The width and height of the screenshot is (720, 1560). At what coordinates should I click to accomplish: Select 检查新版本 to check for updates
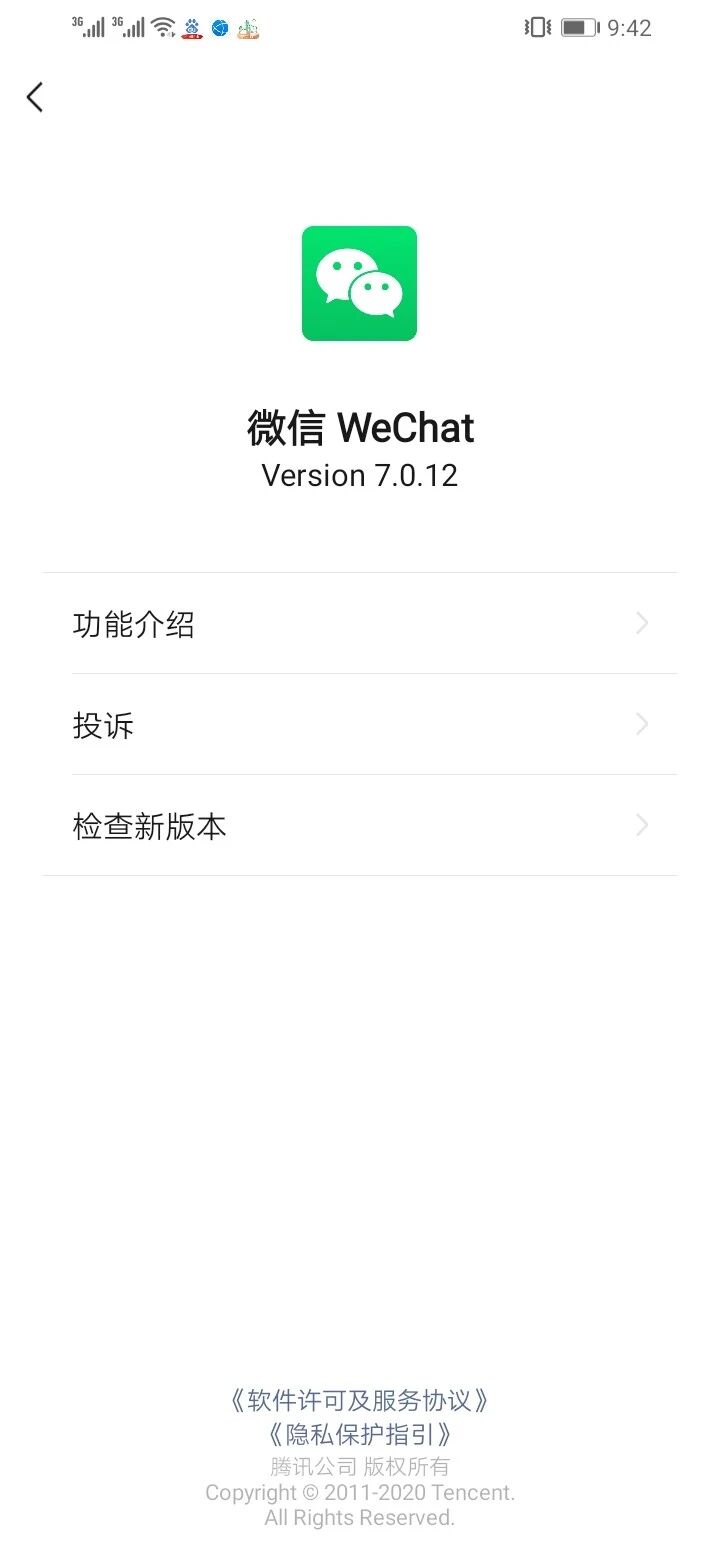(360, 826)
